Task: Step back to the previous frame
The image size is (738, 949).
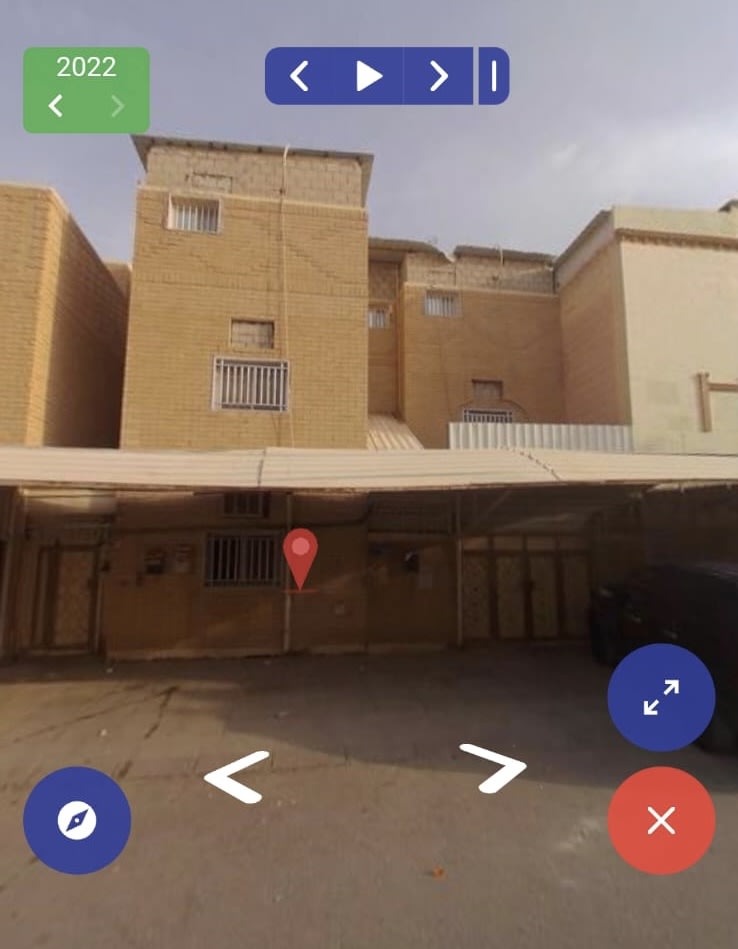Action: coord(299,76)
